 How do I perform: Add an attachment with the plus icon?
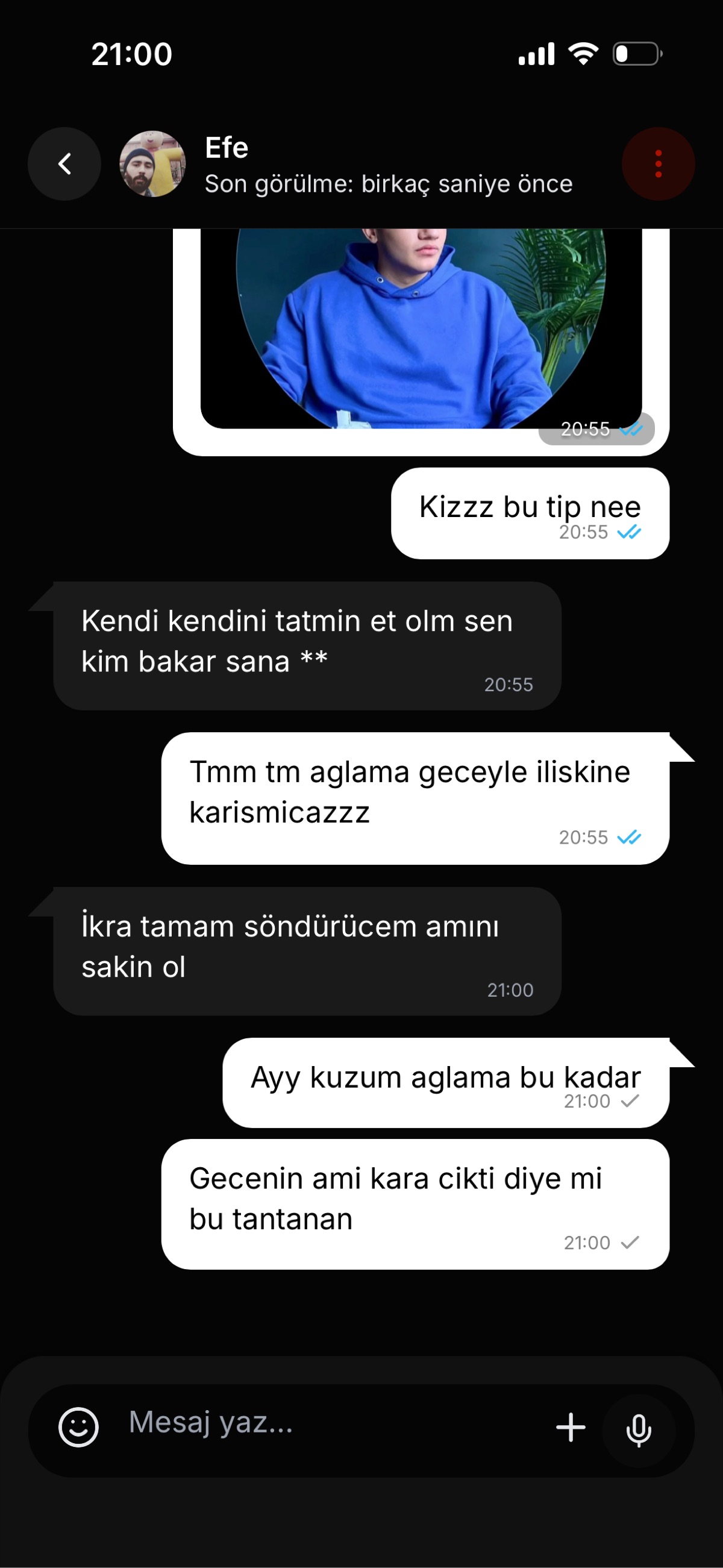point(571,1428)
